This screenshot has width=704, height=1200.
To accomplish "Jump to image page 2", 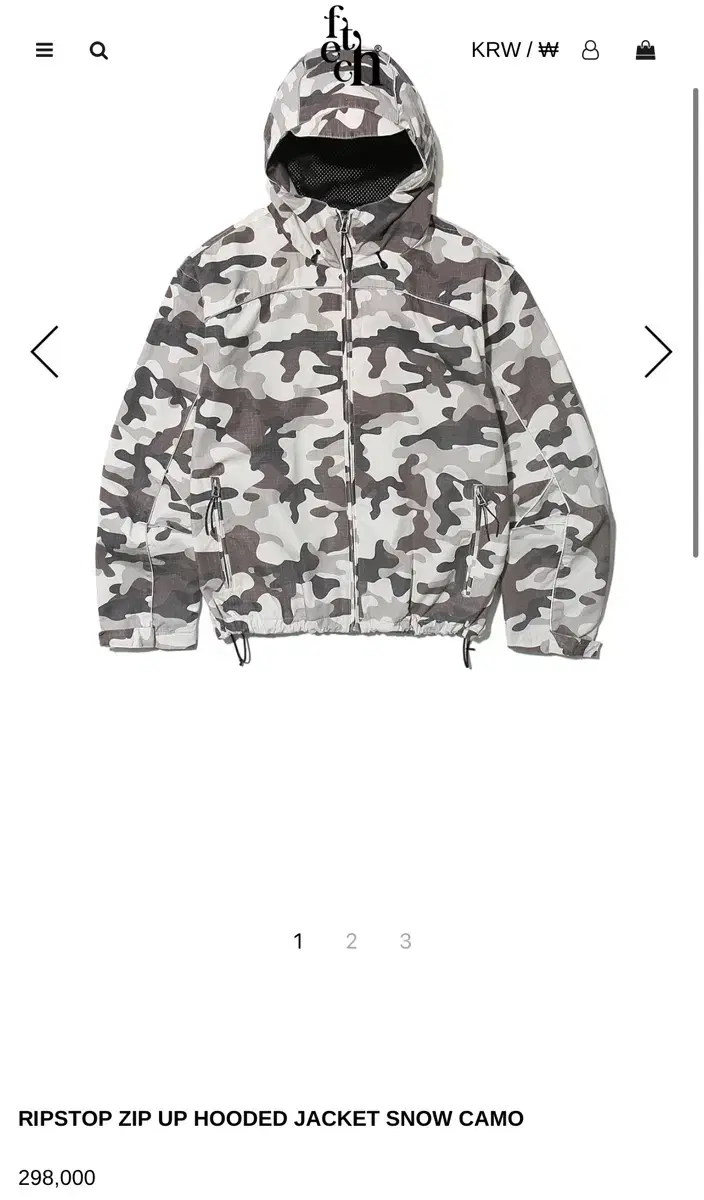I will (x=351, y=941).
